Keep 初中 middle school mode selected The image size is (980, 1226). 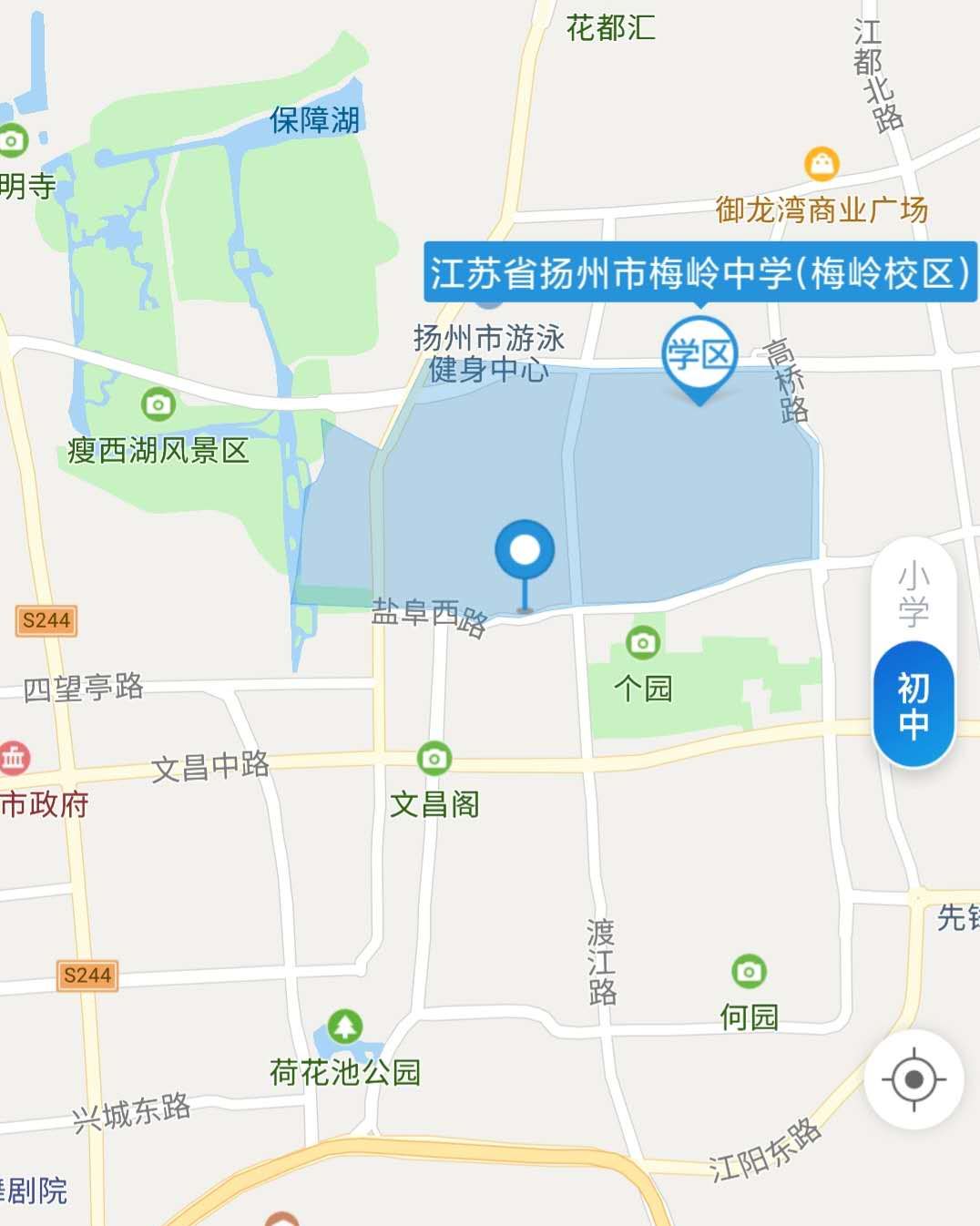point(913,701)
